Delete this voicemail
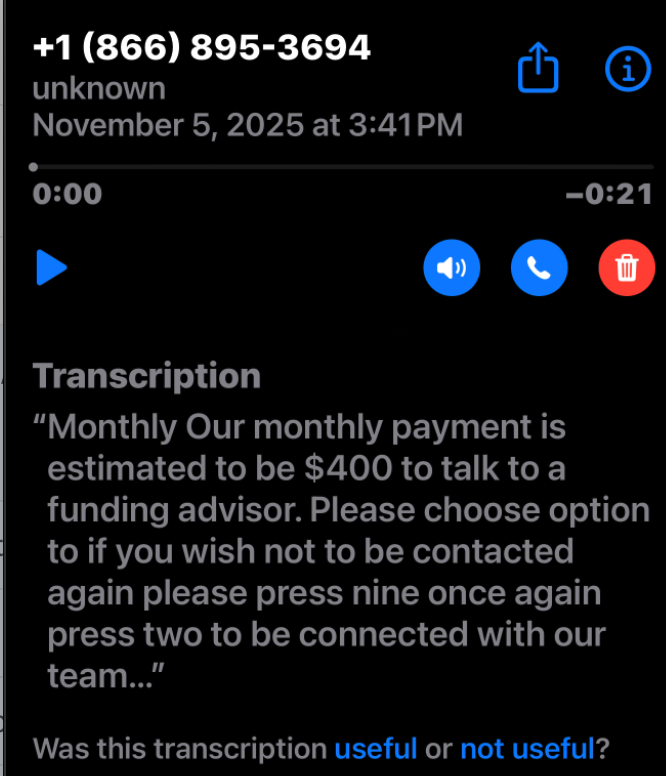The image size is (666, 776). coord(627,268)
